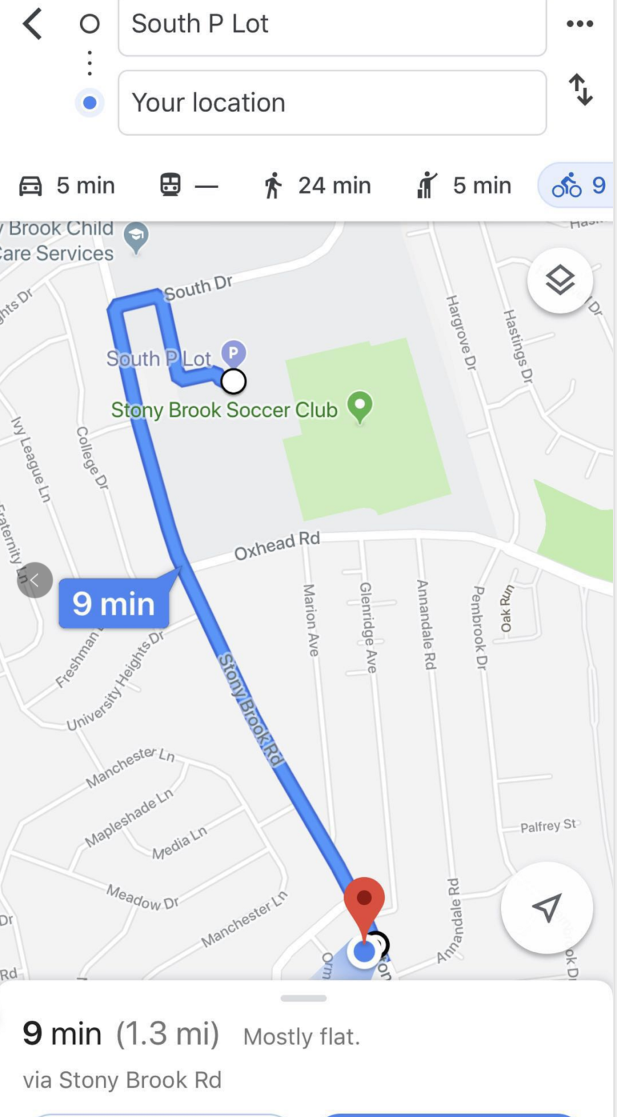Tap the Stony Brook Soccer Club marker

360,406
